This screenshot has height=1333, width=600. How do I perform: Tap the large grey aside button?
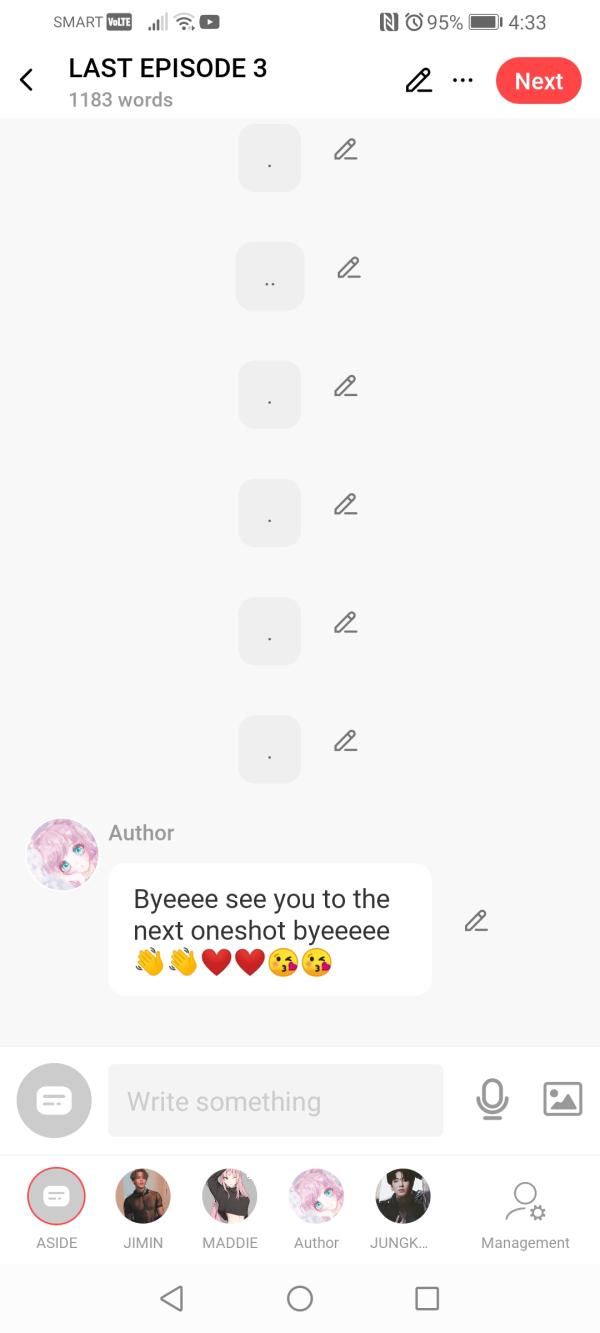(54, 1100)
